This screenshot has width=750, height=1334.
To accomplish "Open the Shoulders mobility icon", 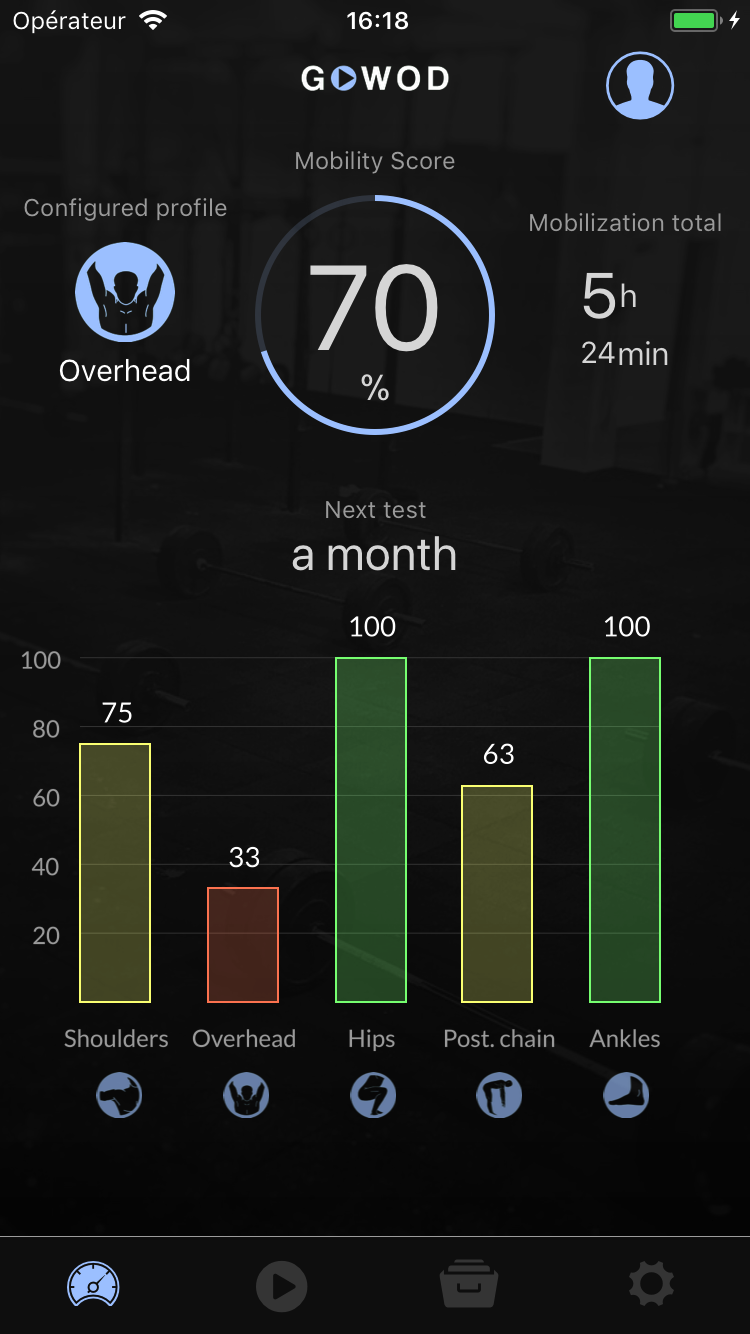I will pos(119,1095).
